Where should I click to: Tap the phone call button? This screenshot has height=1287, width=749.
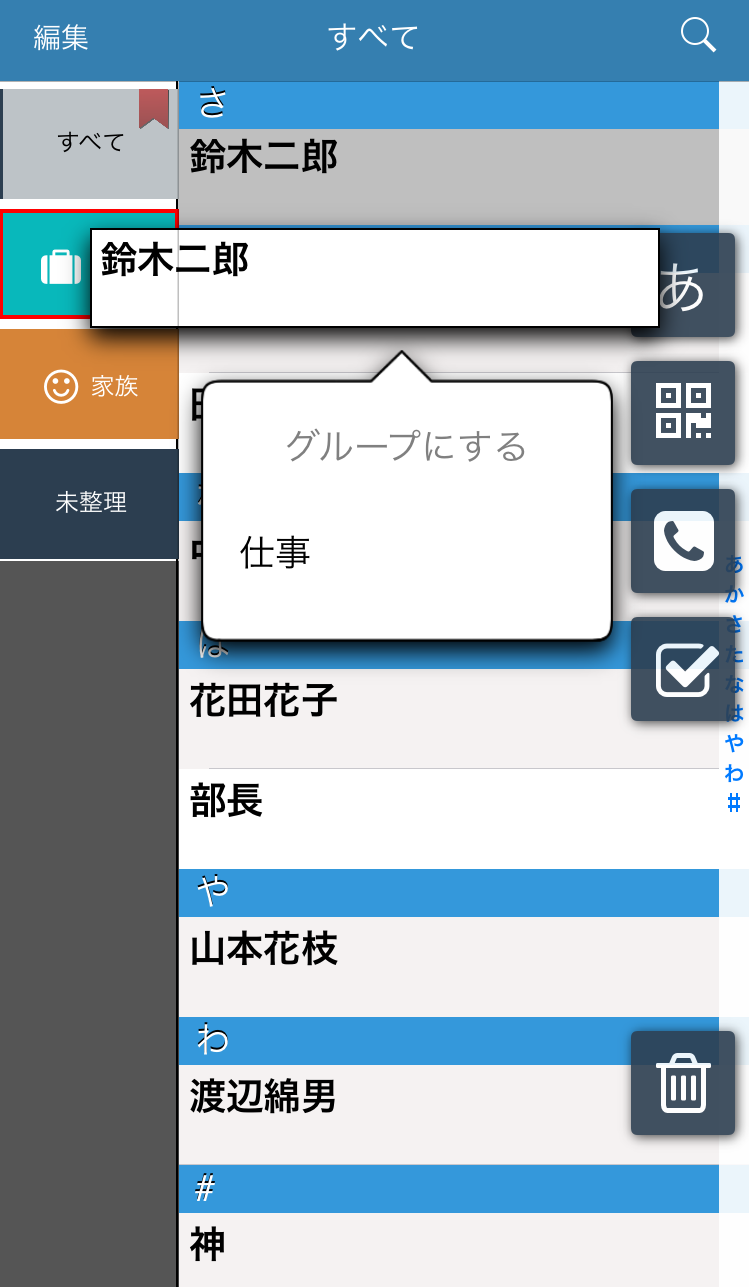point(683,541)
